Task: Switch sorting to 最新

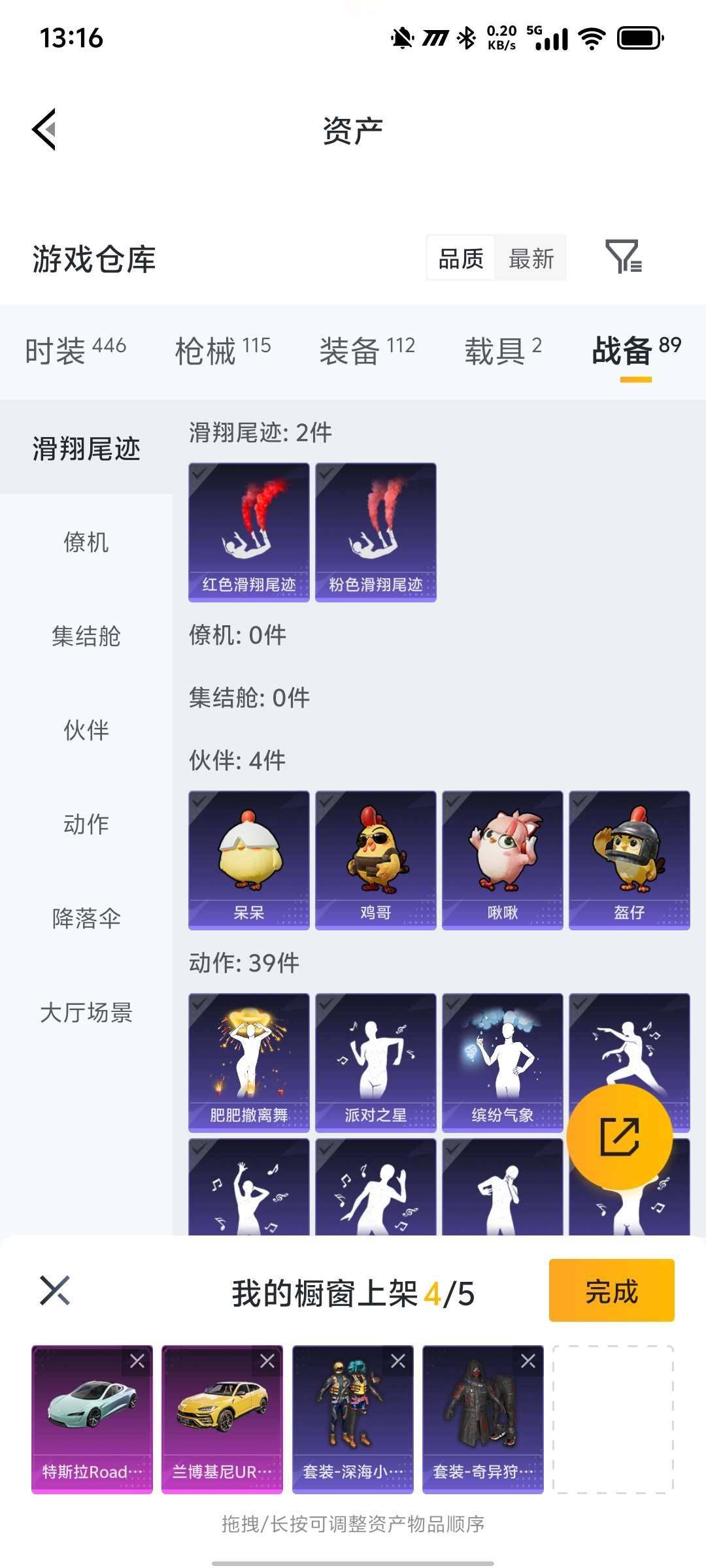Action: click(x=531, y=259)
